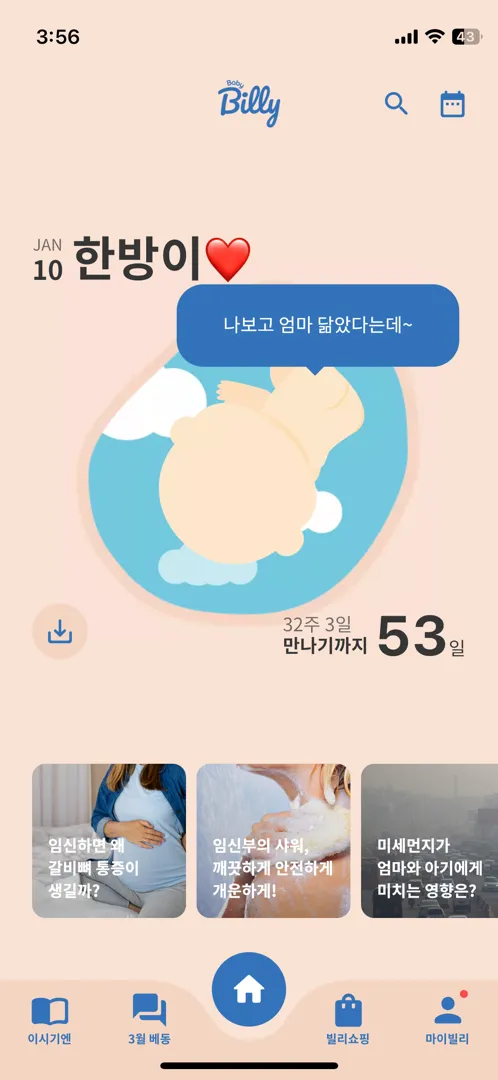Switch to the 마이빌리 tab
The height and width of the screenshot is (1080, 498).
tap(447, 1020)
